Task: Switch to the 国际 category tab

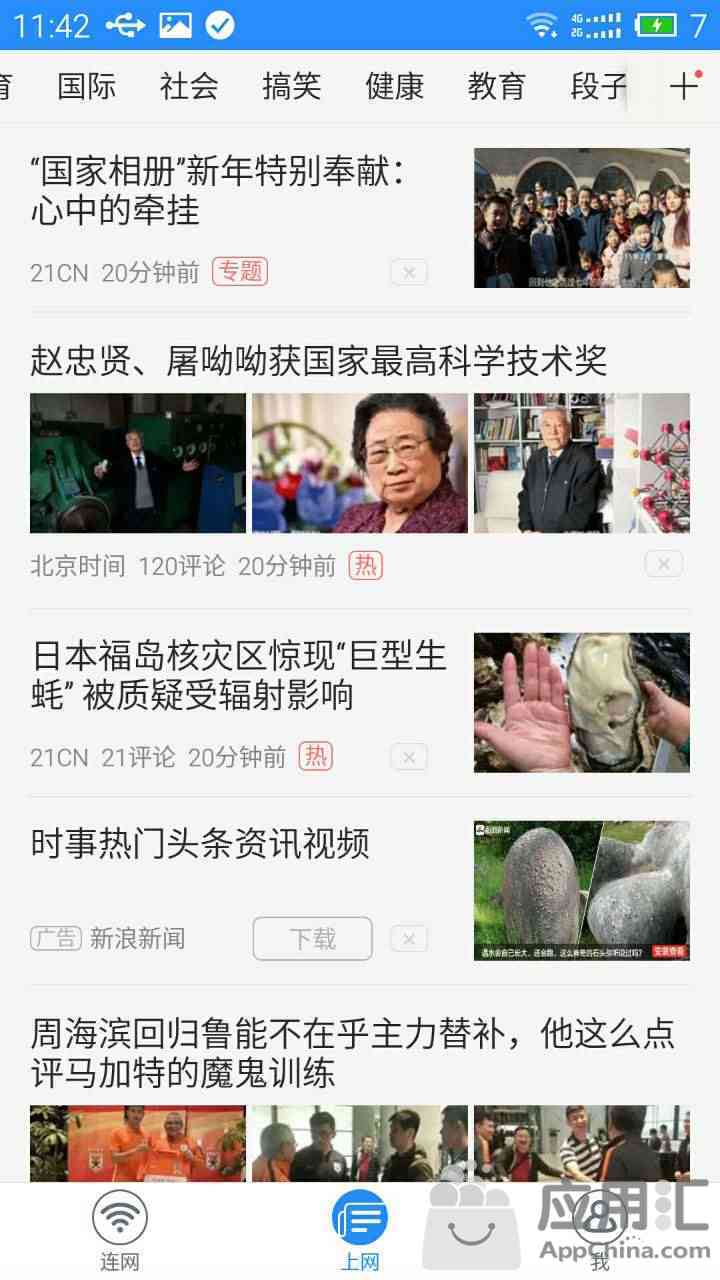Action: [x=87, y=87]
